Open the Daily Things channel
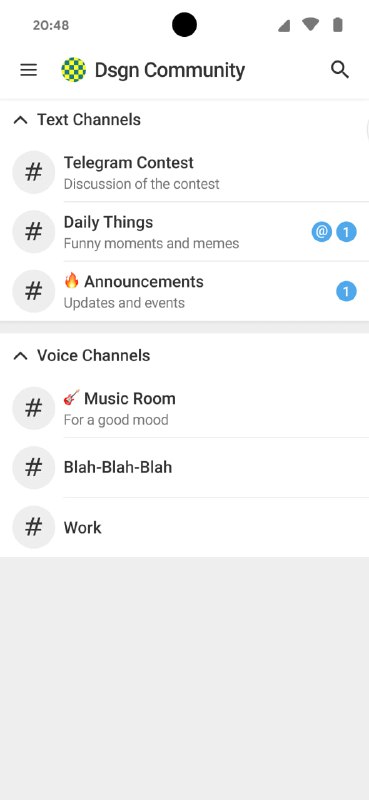Image resolution: width=369 pixels, height=800 pixels. tap(184, 232)
